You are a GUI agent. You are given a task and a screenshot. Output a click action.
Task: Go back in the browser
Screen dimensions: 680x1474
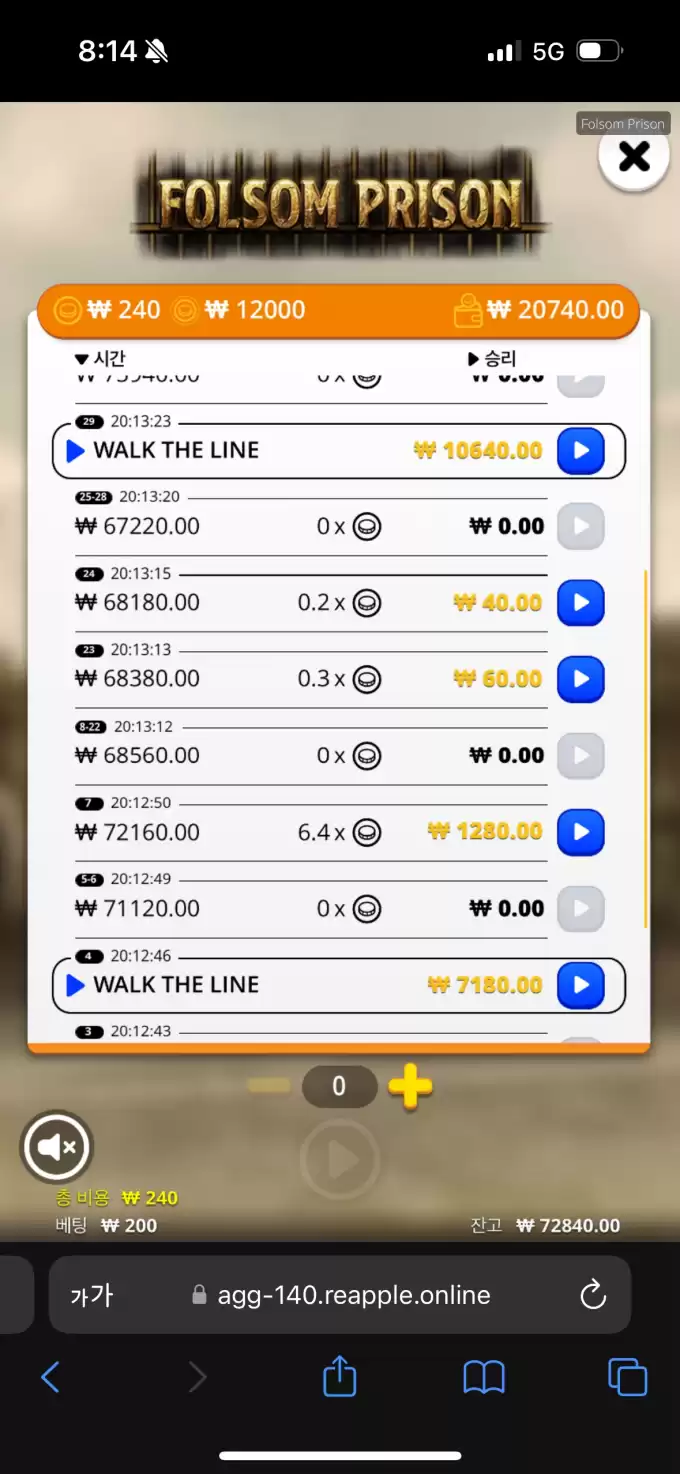coord(51,1377)
